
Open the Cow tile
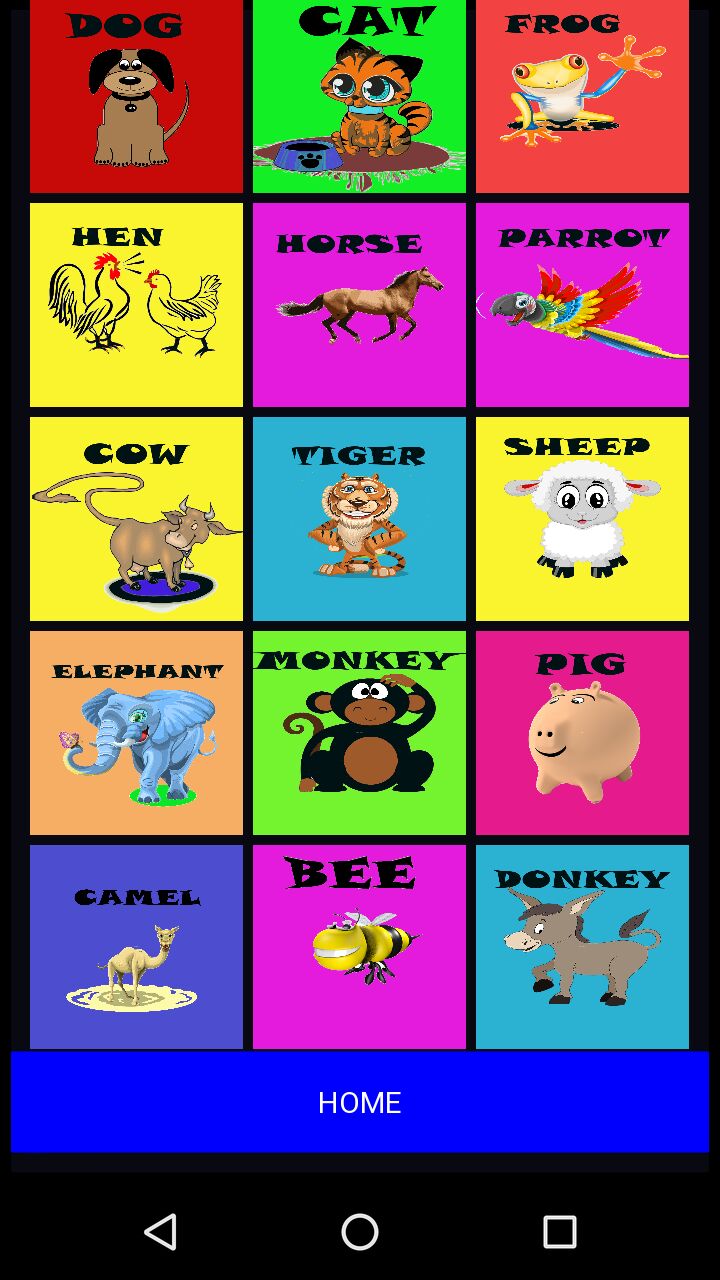(x=136, y=519)
